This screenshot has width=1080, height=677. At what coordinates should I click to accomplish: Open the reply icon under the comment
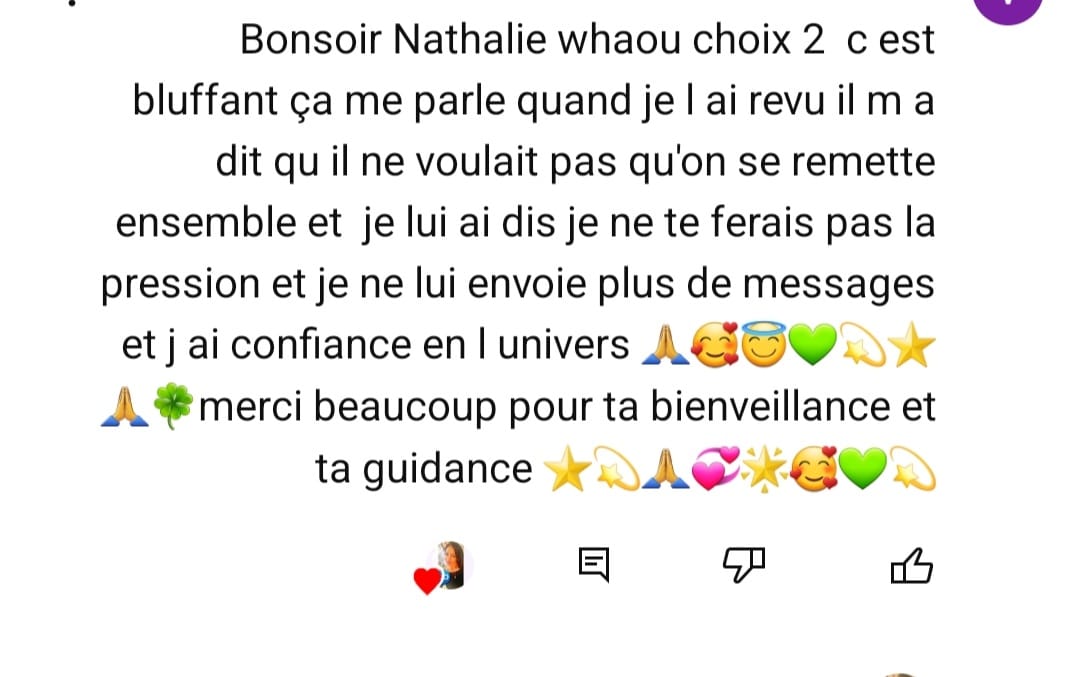coord(594,566)
